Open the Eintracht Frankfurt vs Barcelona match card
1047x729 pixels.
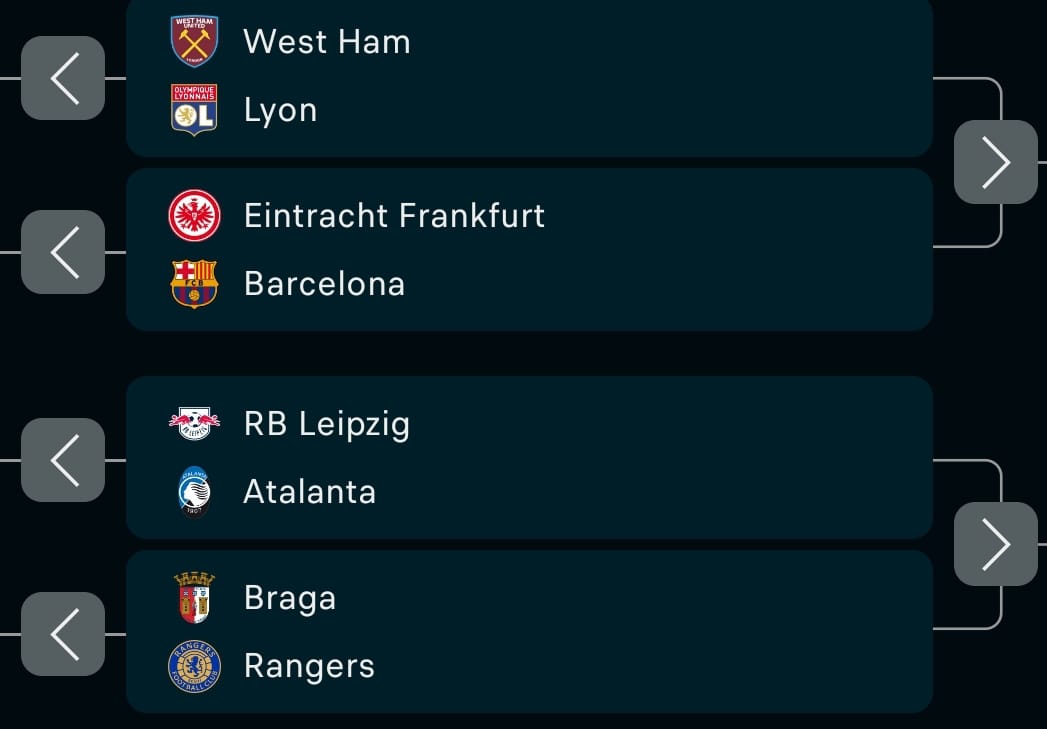coord(529,249)
